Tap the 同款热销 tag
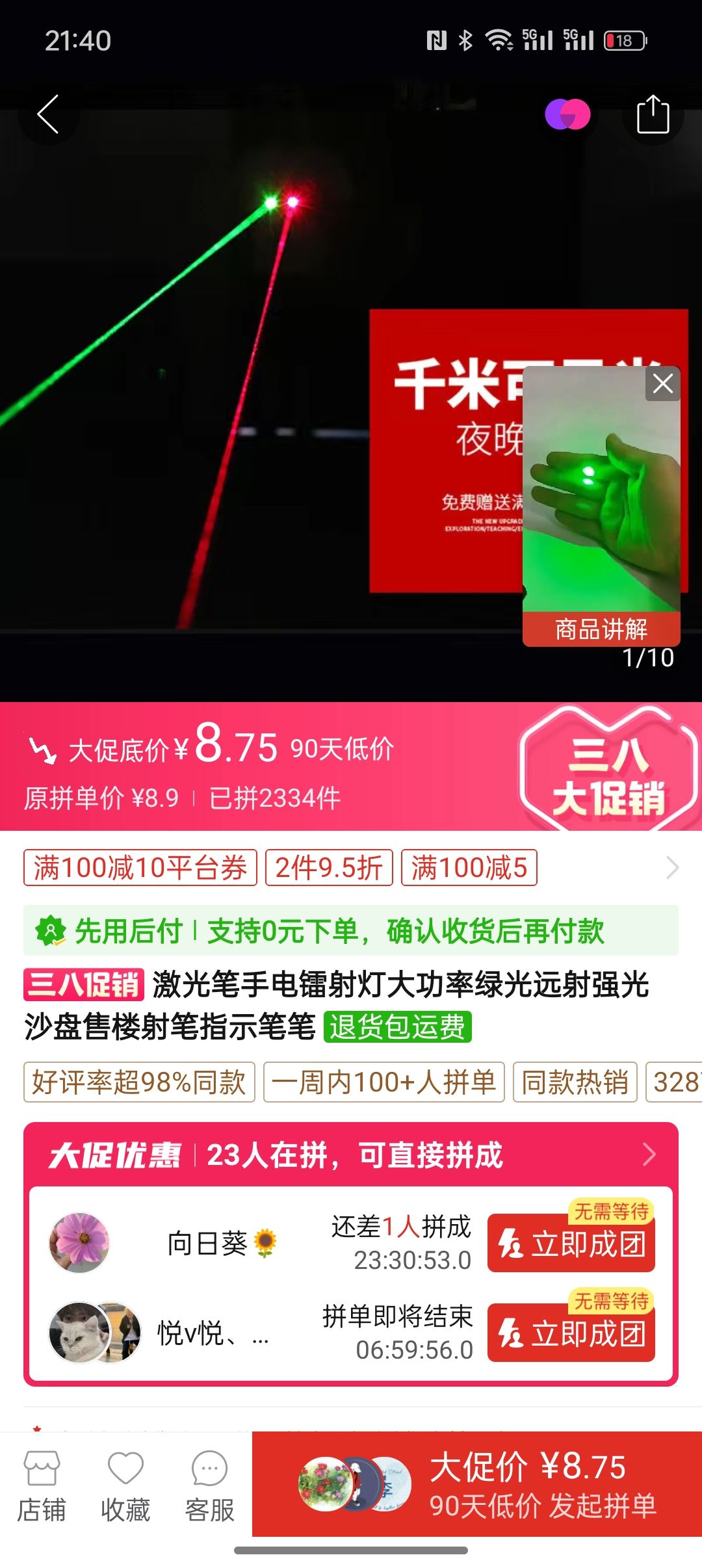 tap(575, 1082)
